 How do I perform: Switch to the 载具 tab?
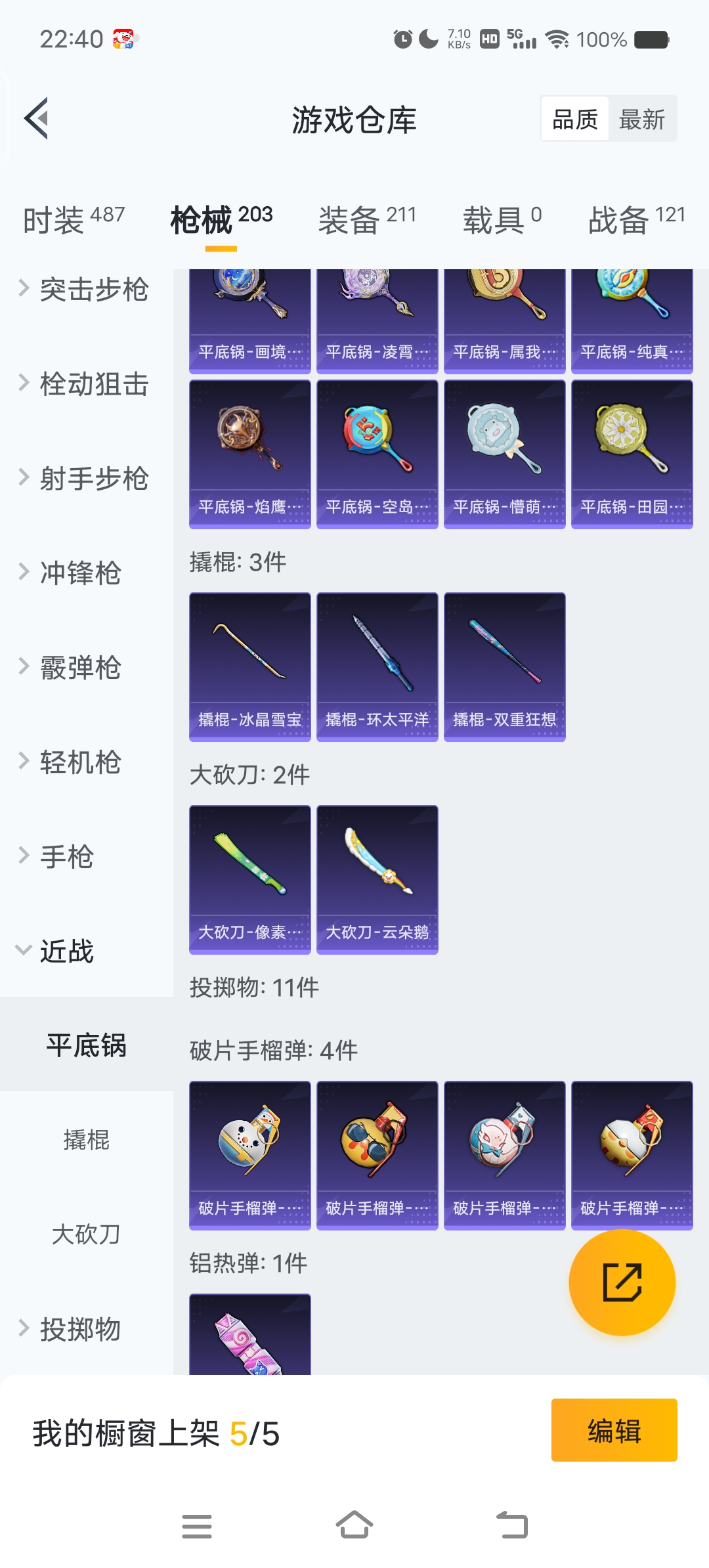click(x=502, y=219)
